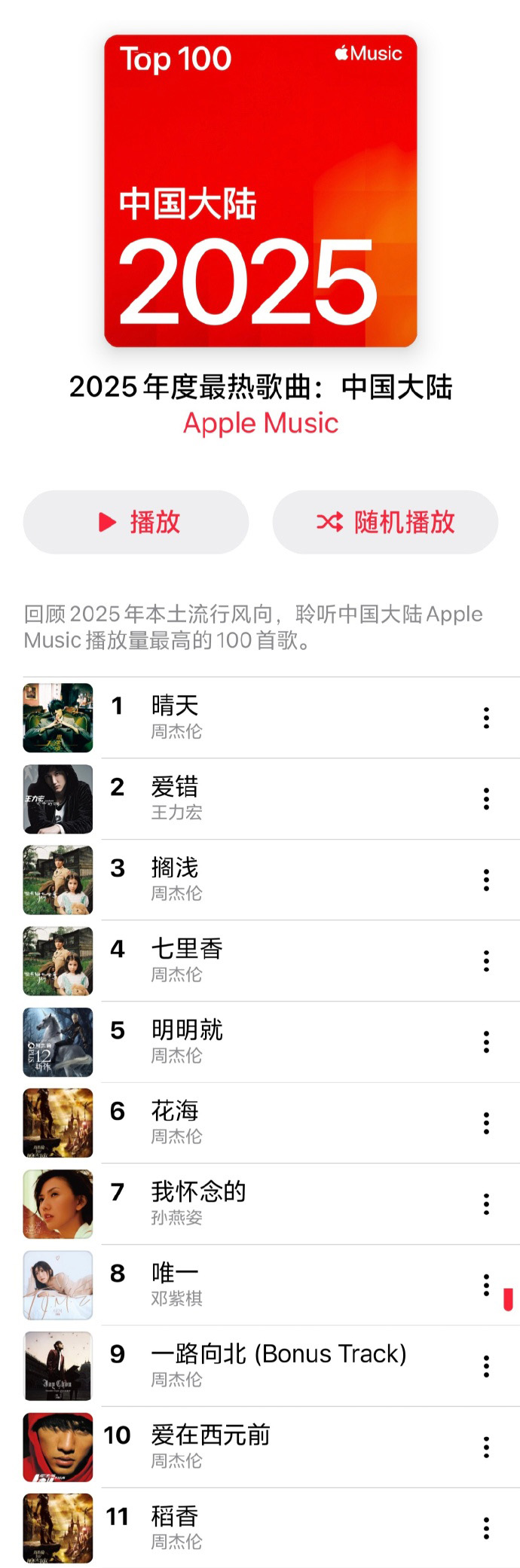Screen dimensions: 520x1568
Task: Open more options for 稻香
Action: (486, 1528)
